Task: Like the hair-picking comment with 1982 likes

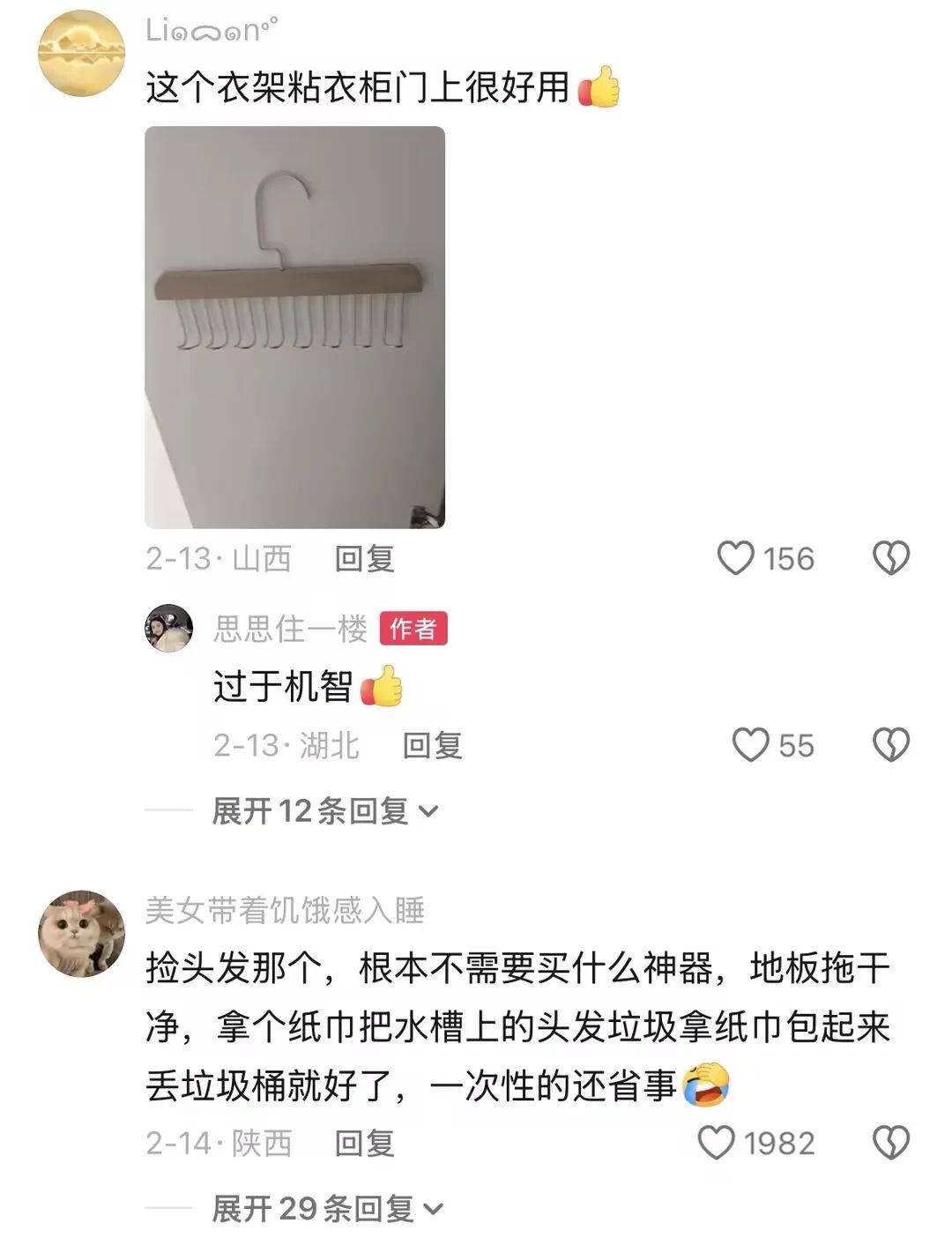Action: pos(716,1143)
